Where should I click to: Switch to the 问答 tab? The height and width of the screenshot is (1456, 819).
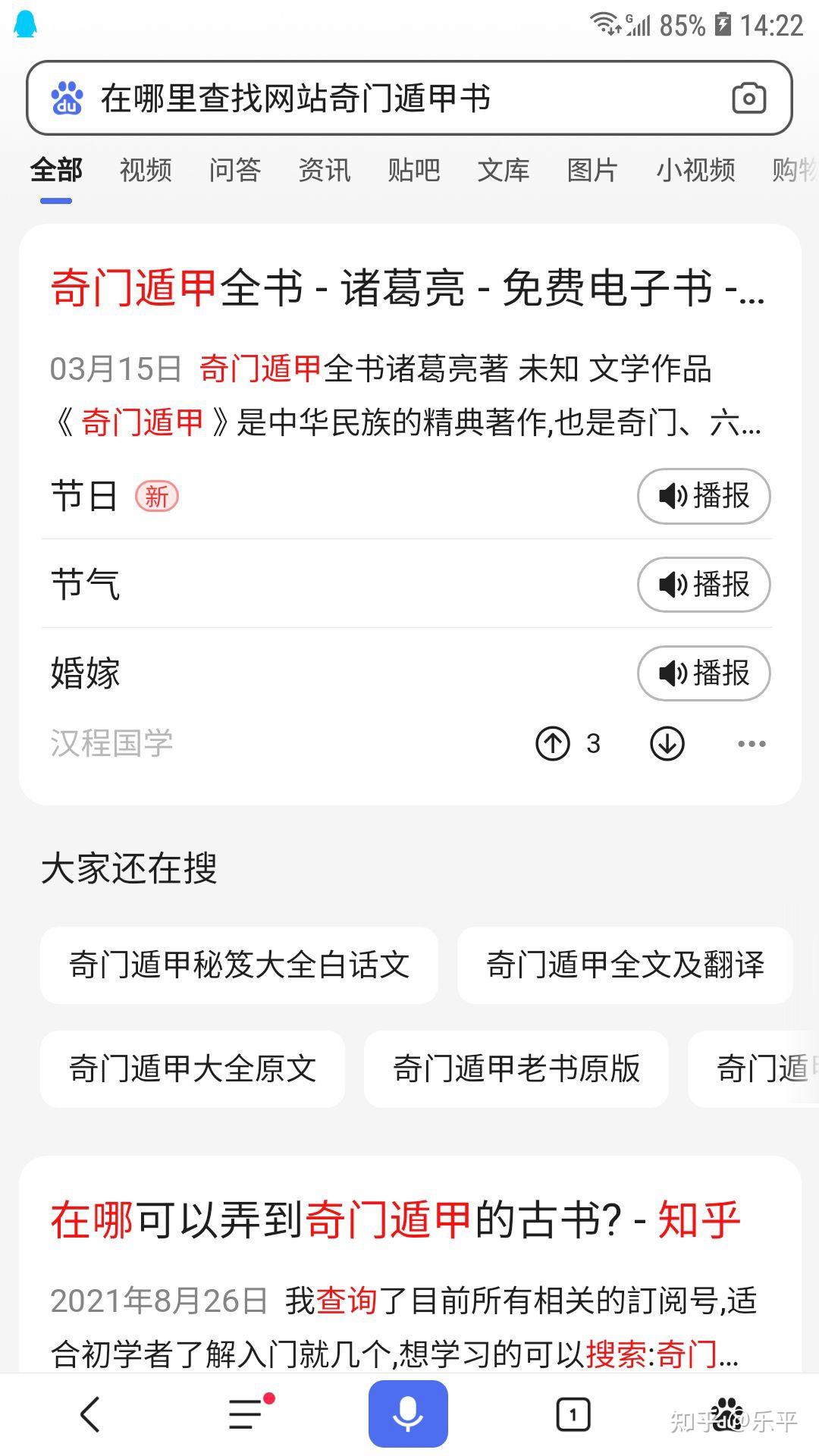click(x=235, y=170)
